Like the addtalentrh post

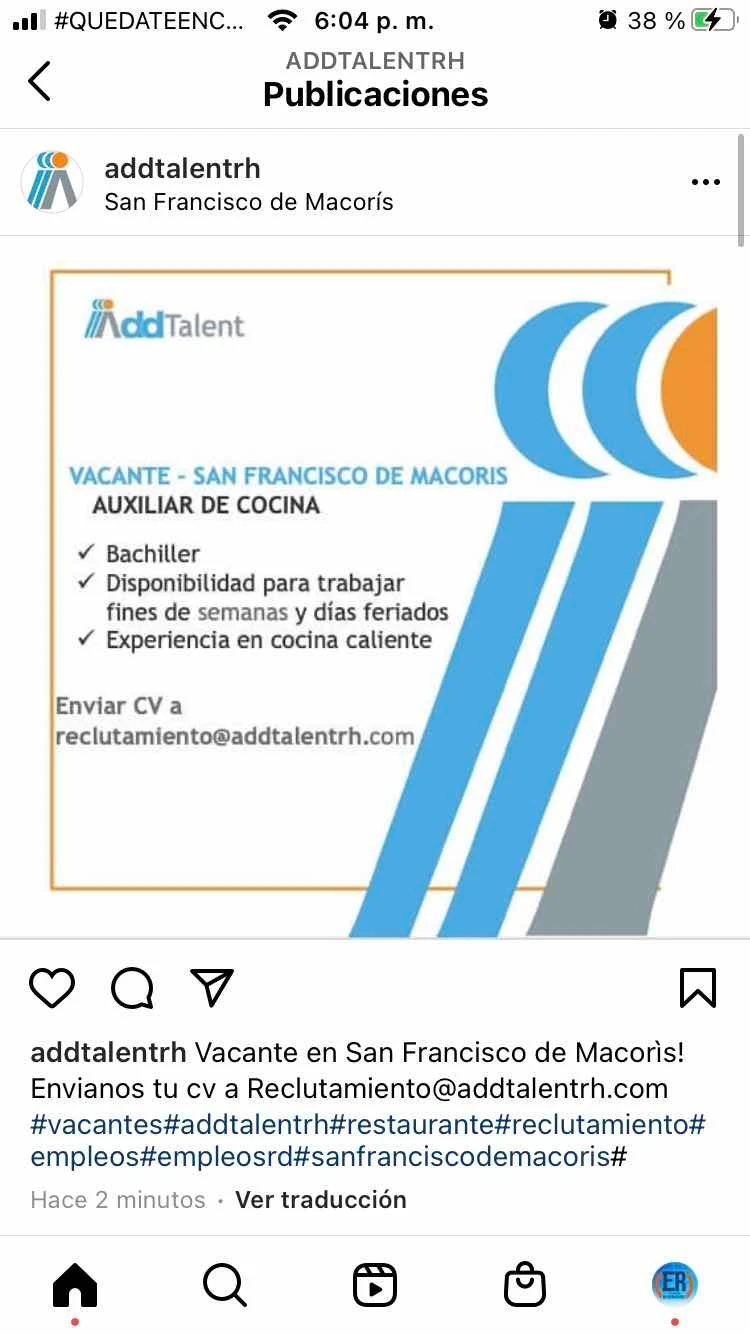click(52, 988)
